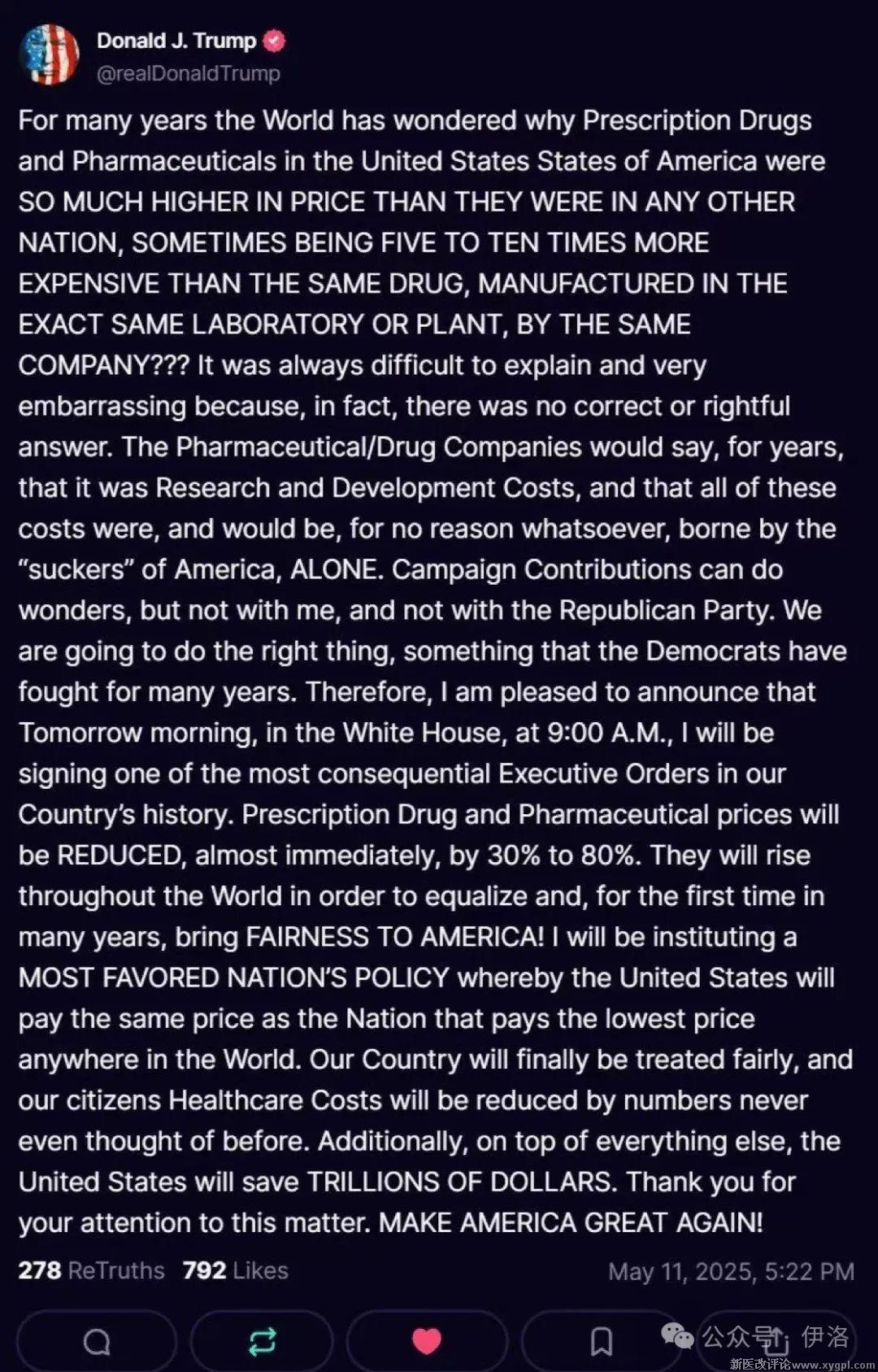Bookmark this post
Image resolution: width=878 pixels, height=1372 pixels.
601,1341
